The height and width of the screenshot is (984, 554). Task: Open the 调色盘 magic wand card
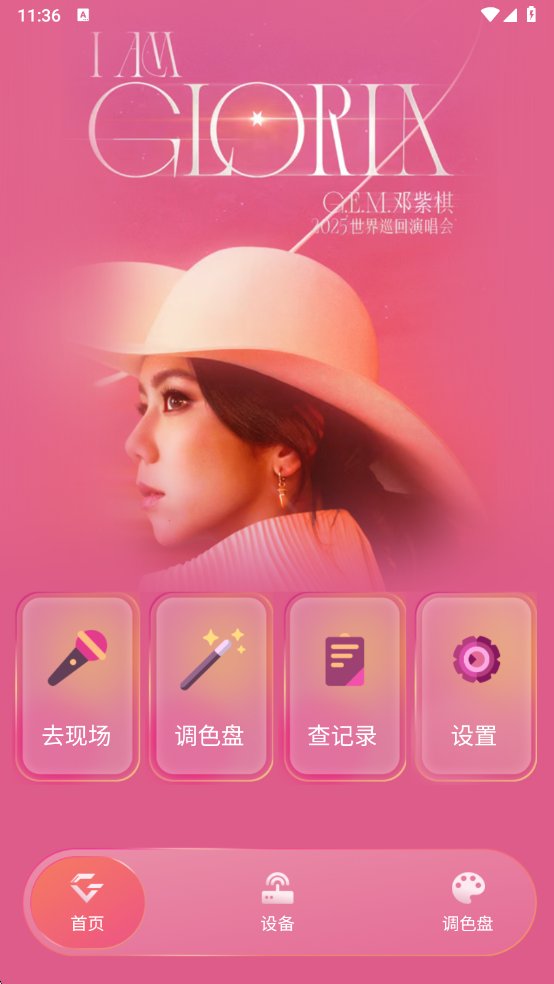pyautogui.click(x=211, y=687)
